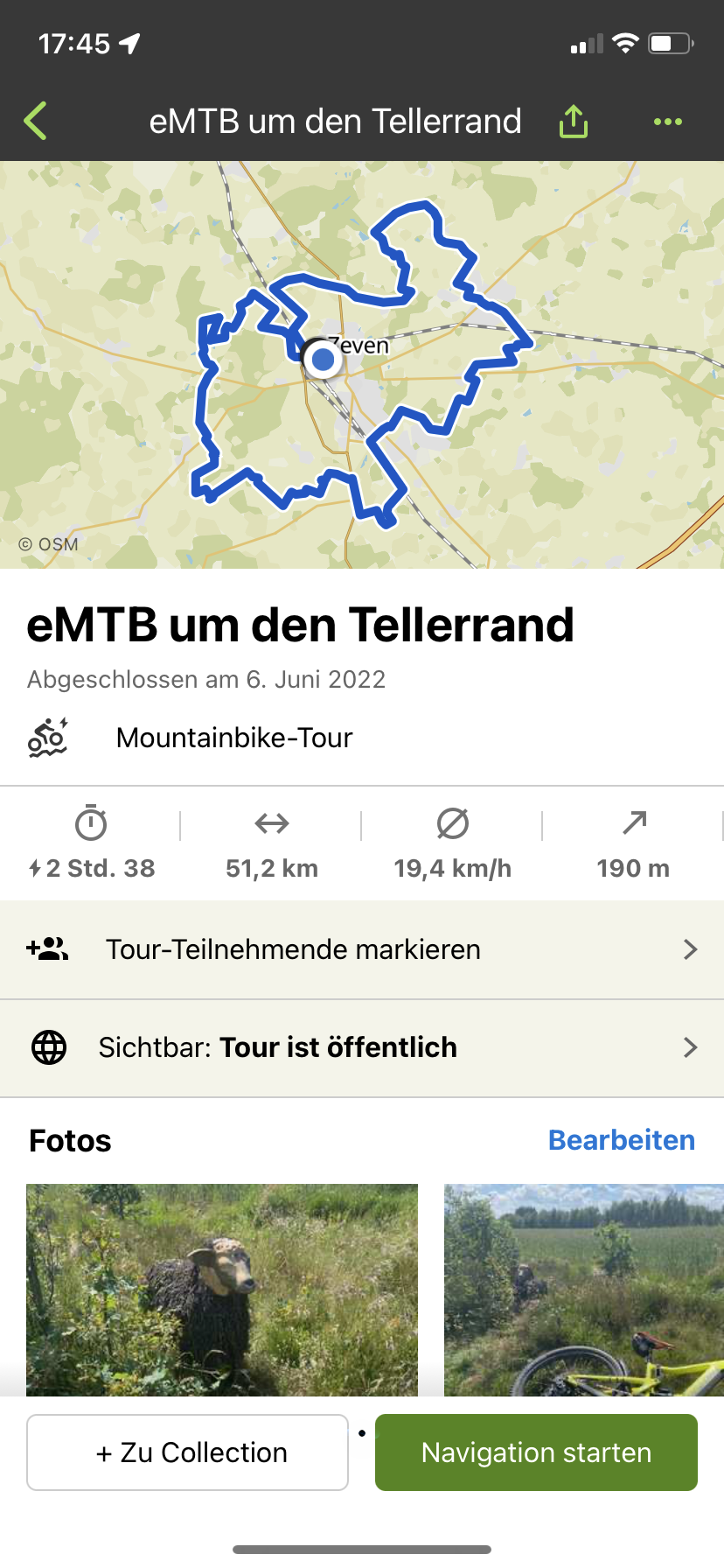Screen dimensions: 724x1568
Task: Open Tour-Teilnehmende markieren
Action: 362,949
